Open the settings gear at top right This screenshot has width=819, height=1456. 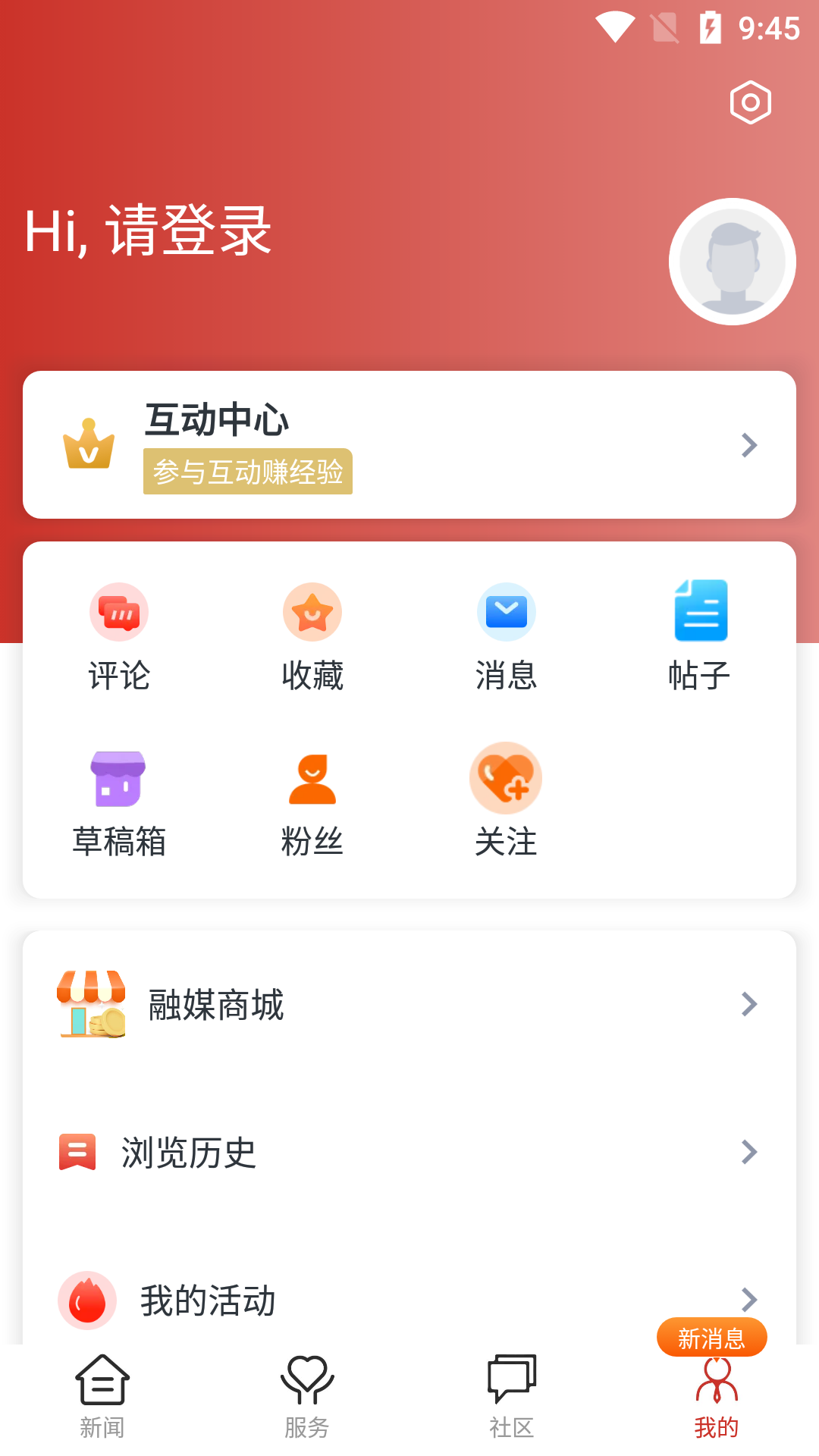tap(750, 102)
